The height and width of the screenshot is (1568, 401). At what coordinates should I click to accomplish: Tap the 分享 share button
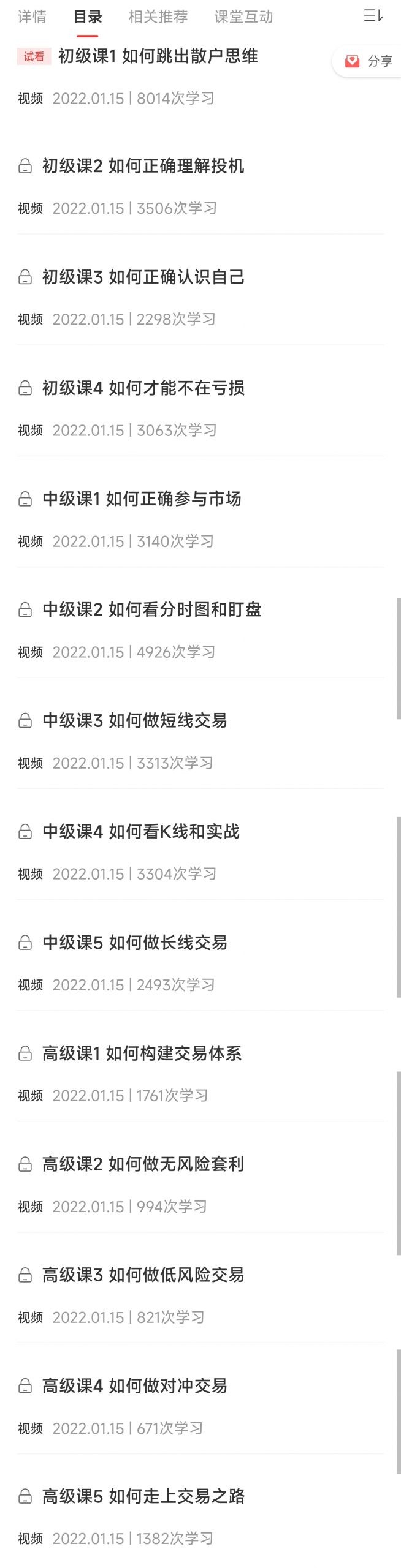(369, 61)
